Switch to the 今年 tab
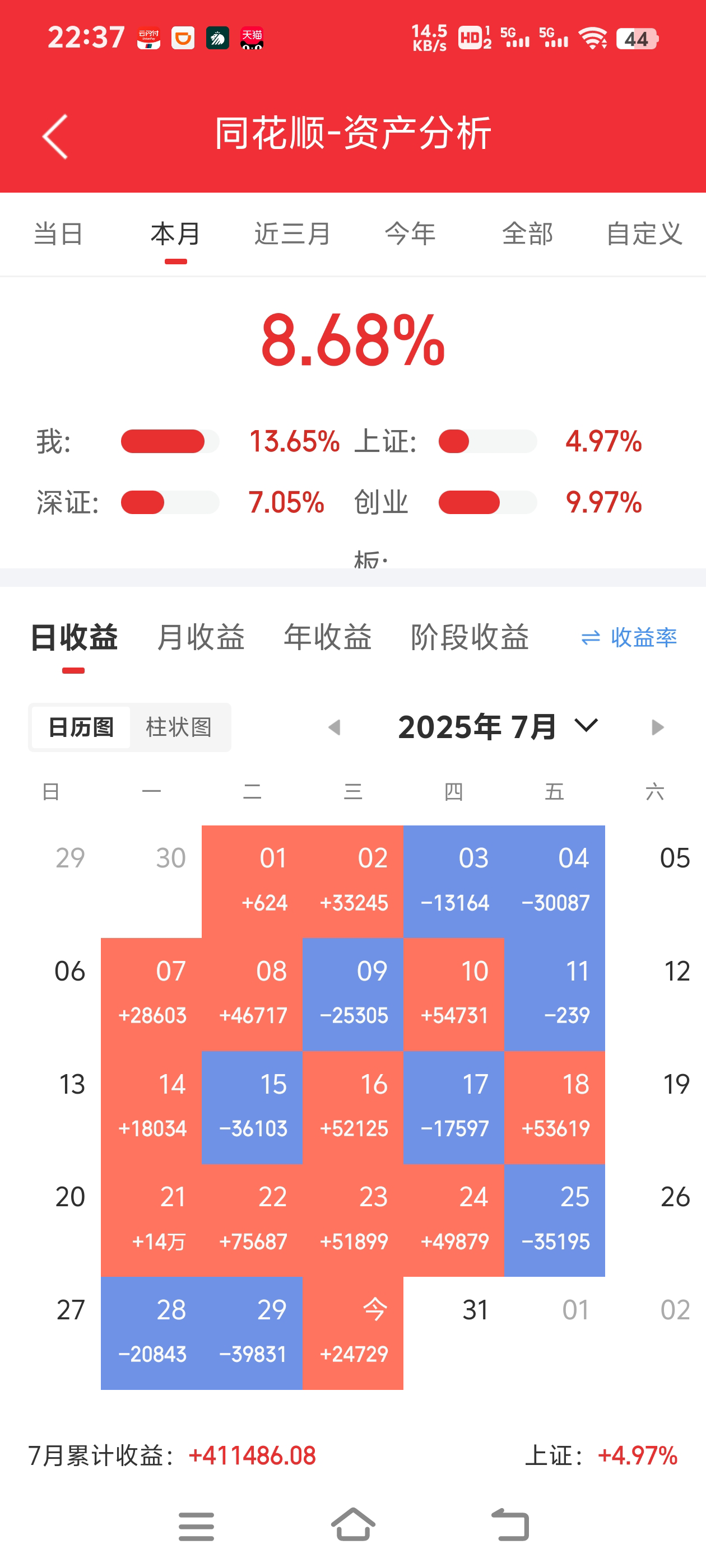This screenshot has height=1568, width=706. pyautogui.click(x=410, y=234)
